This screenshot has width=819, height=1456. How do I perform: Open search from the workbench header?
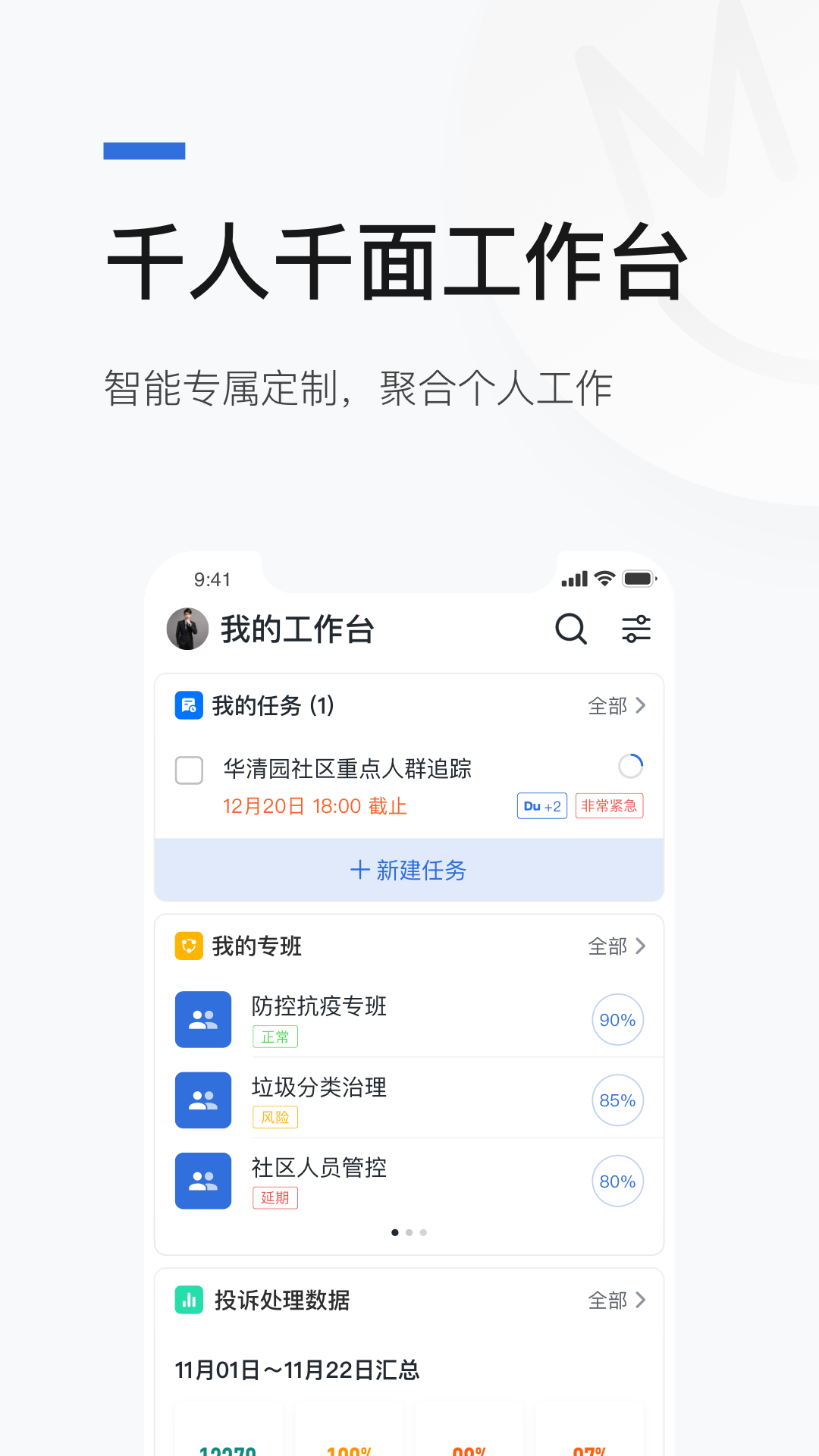pos(571,629)
